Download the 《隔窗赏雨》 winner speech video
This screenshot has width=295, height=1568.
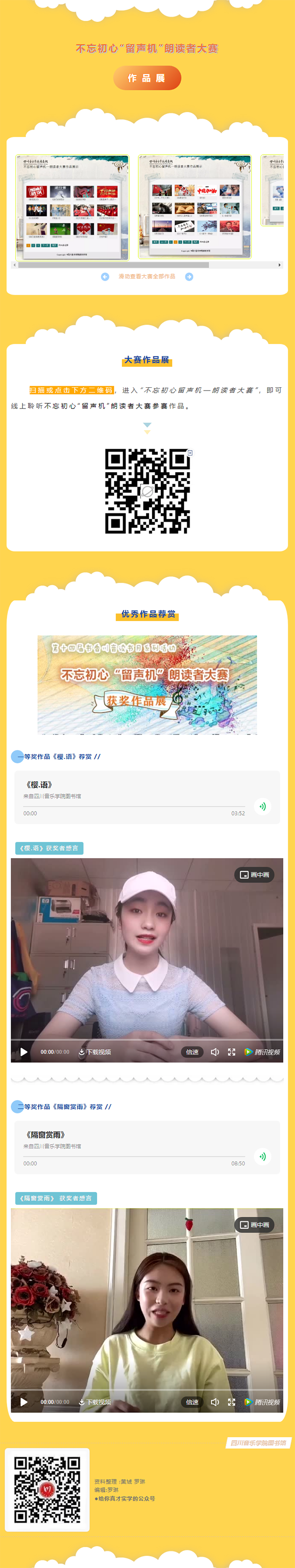[95, 1402]
